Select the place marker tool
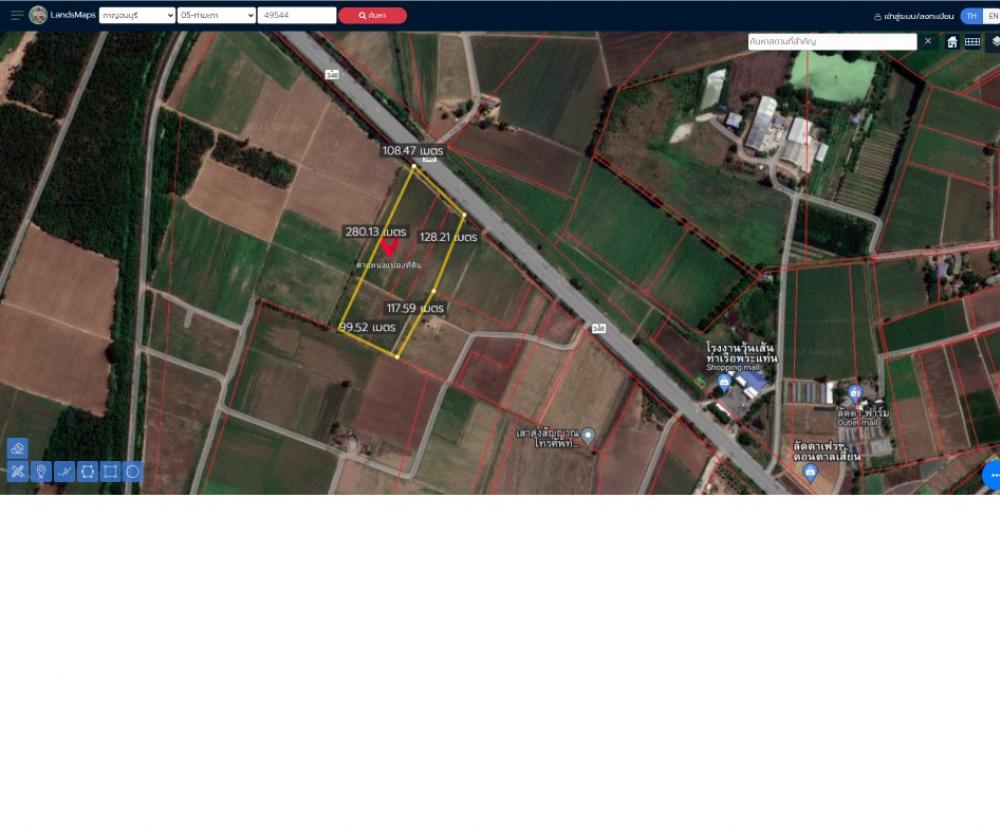This screenshot has width=1000, height=829. click(x=41, y=471)
